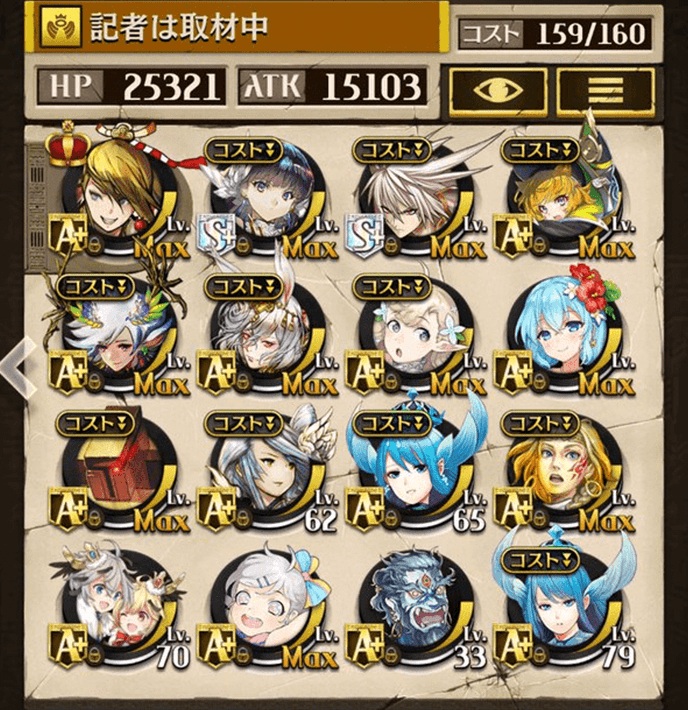The height and width of the screenshot is (710, 688).
Task: Rename the deck titled 記者は取材中
Action: 240,28
